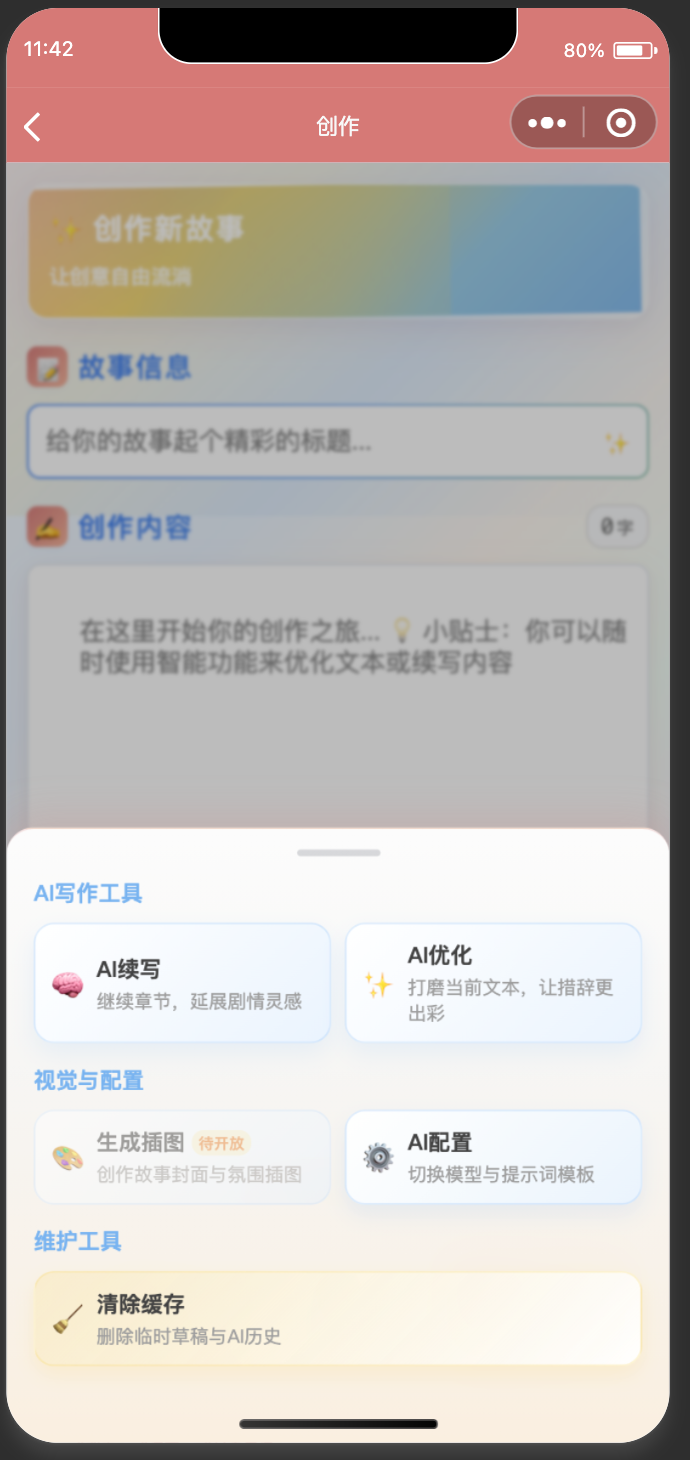Tap the sheet's top drag handle
690x1460 pixels.
click(338, 853)
